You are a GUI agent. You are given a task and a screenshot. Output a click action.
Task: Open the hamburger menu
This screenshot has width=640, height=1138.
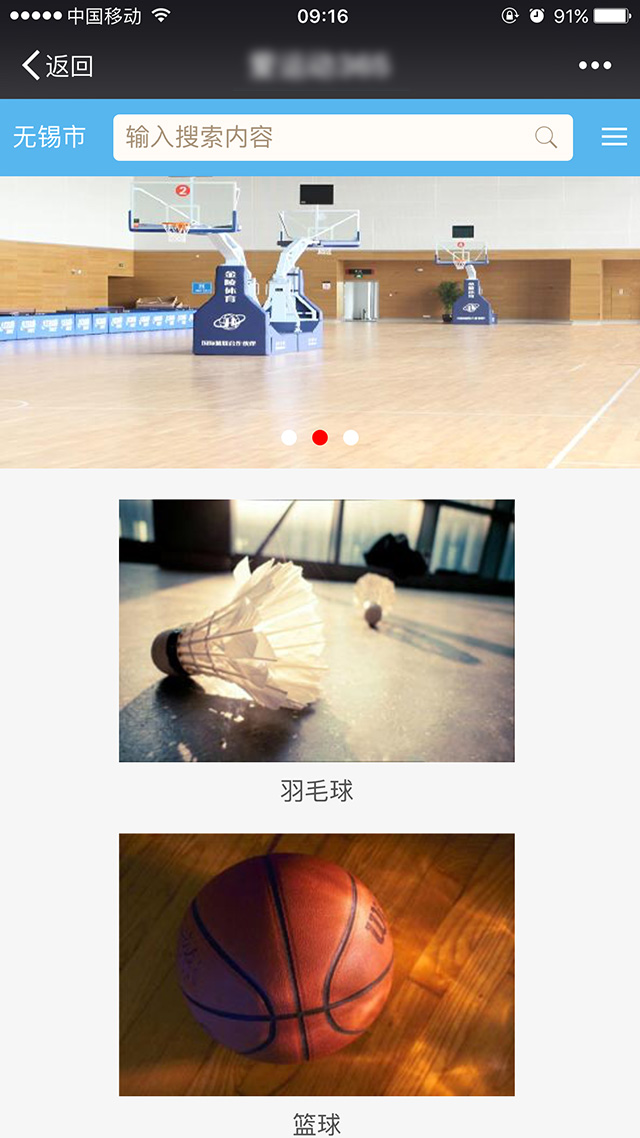tap(614, 137)
